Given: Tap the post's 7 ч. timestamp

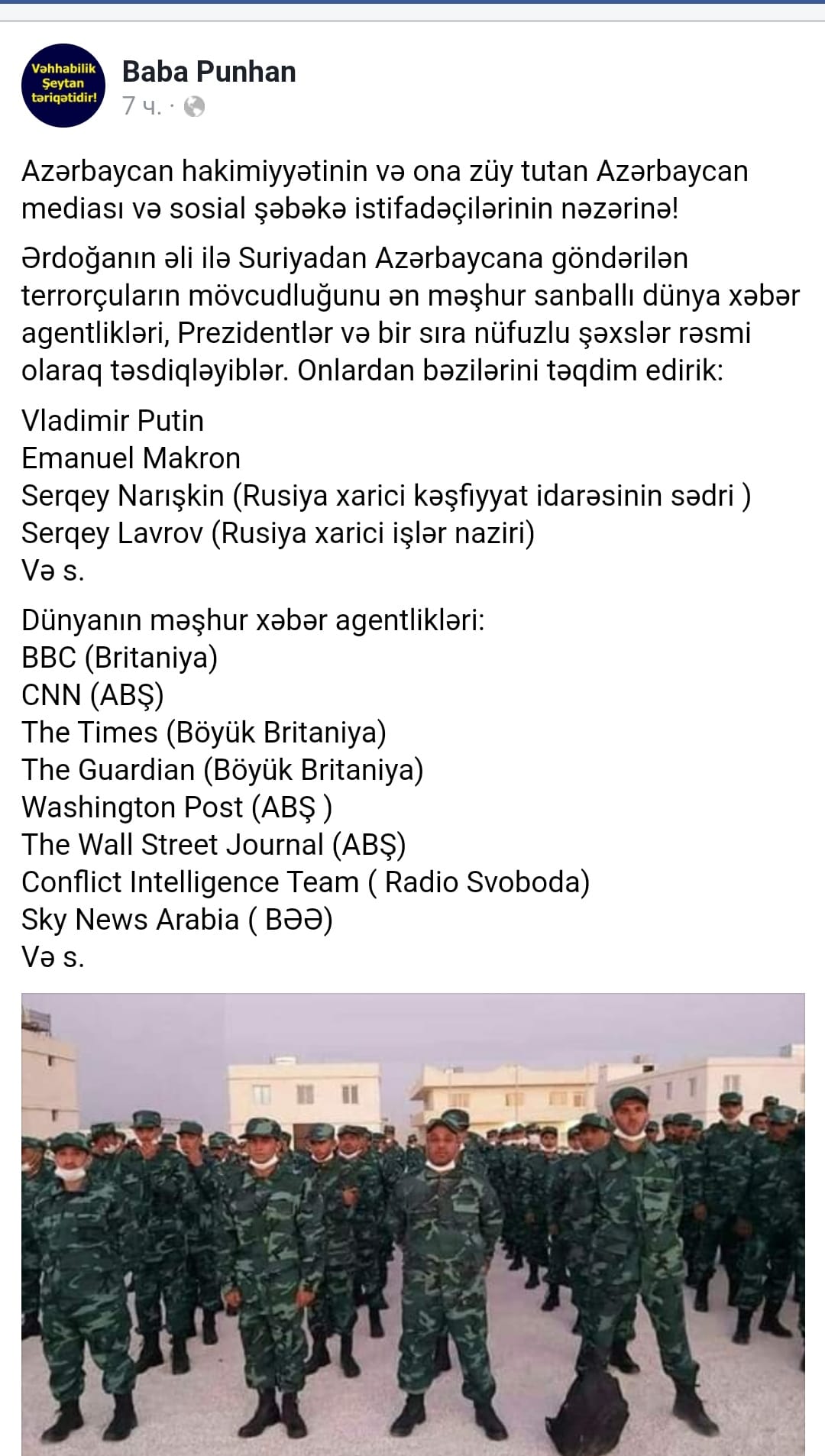Looking at the screenshot, I should tap(141, 106).
